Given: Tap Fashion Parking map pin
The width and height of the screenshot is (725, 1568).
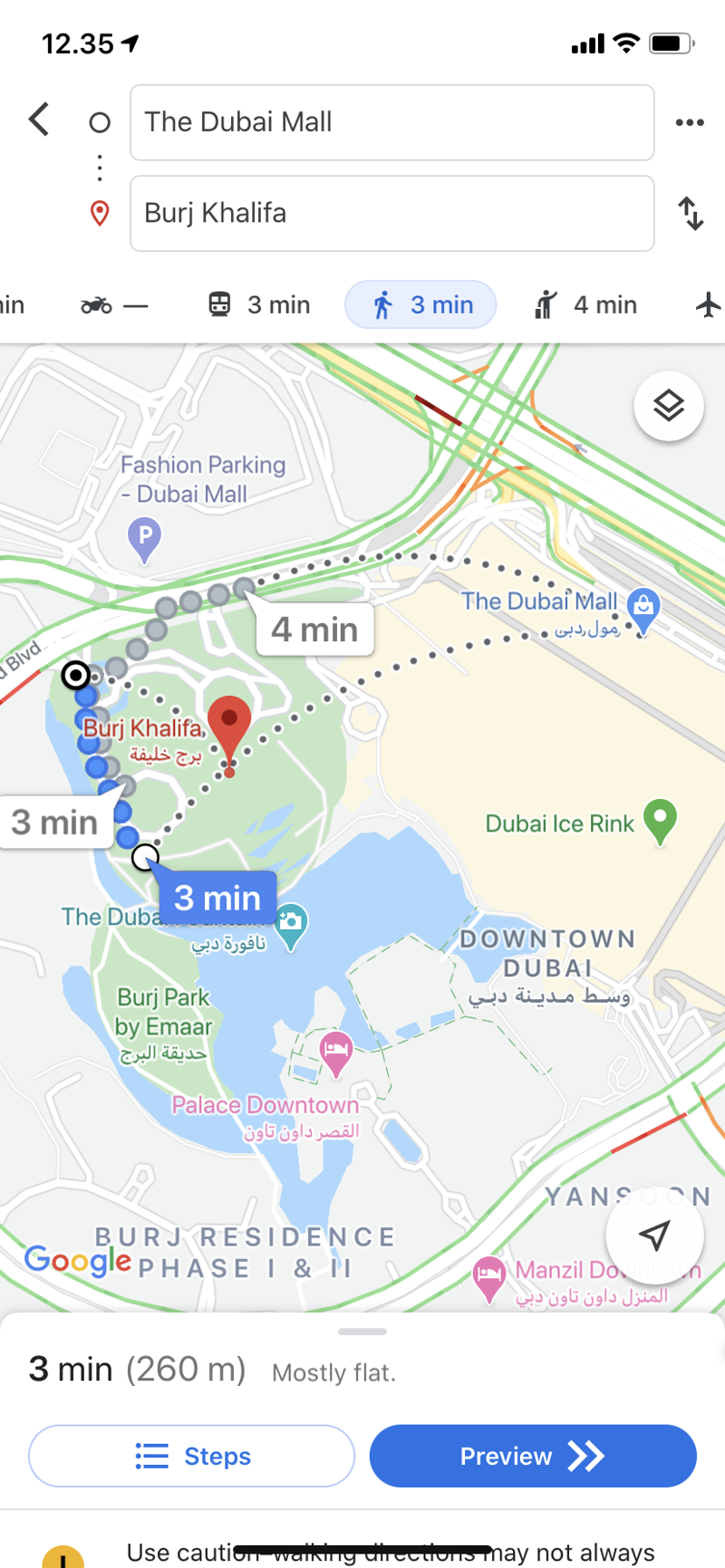Looking at the screenshot, I should [145, 537].
